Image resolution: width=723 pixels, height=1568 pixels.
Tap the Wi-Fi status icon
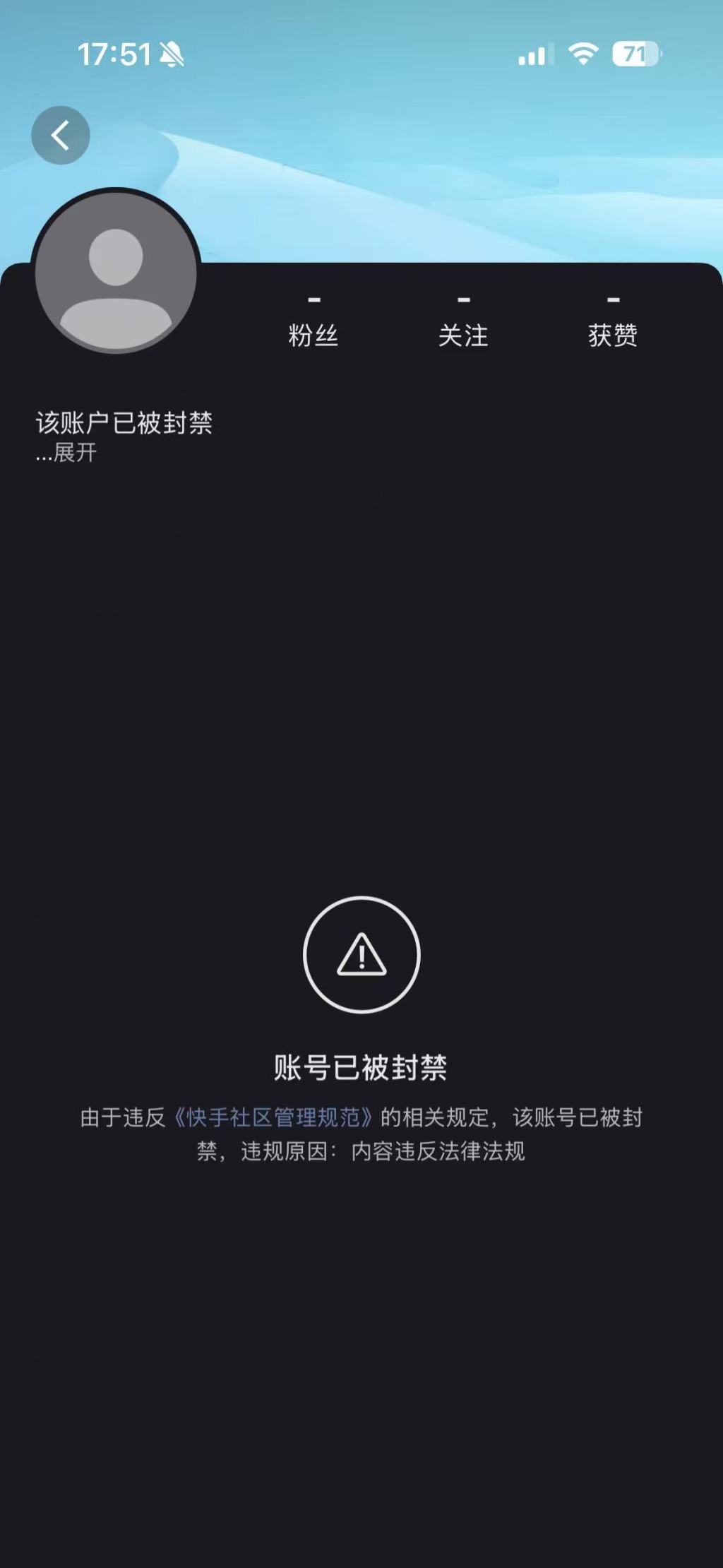click(x=583, y=54)
